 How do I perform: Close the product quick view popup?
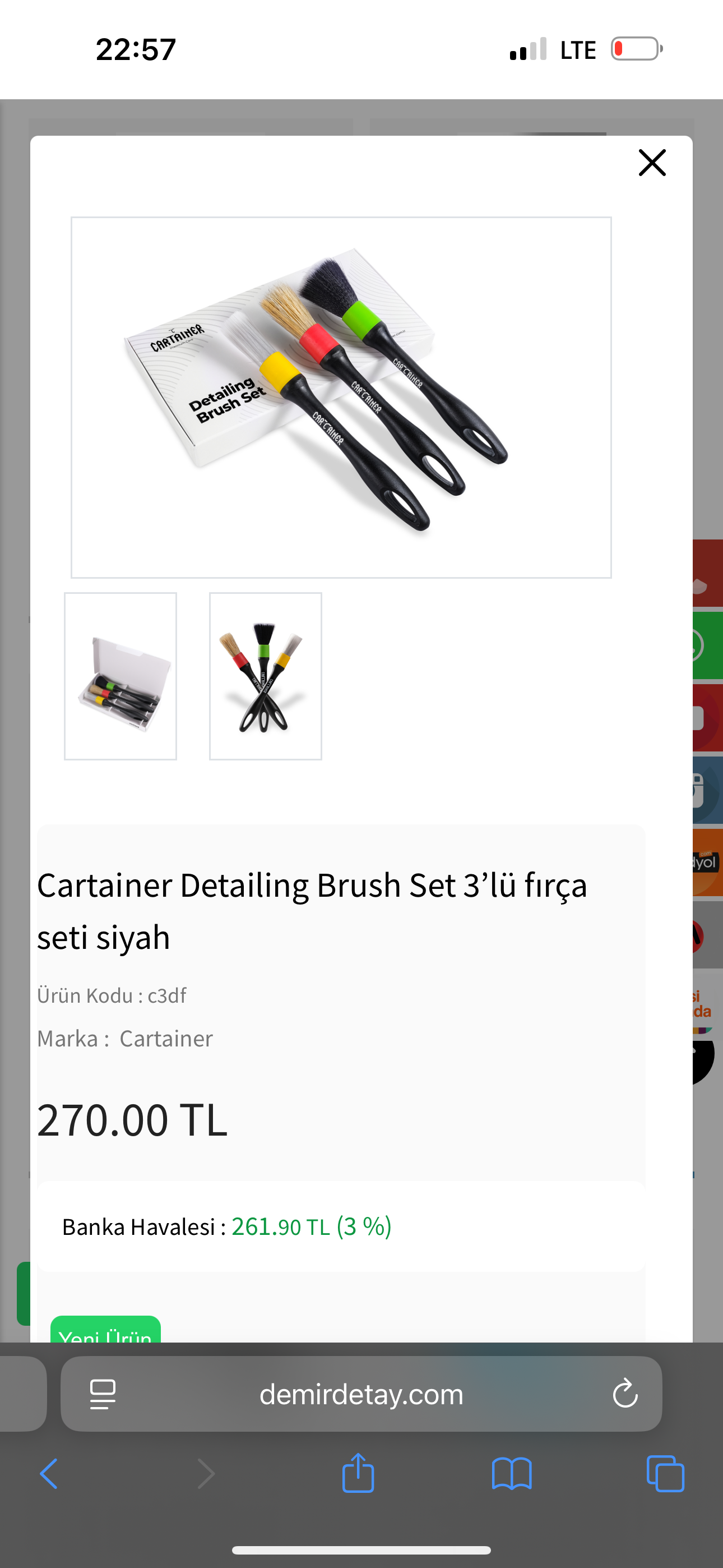(652, 163)
